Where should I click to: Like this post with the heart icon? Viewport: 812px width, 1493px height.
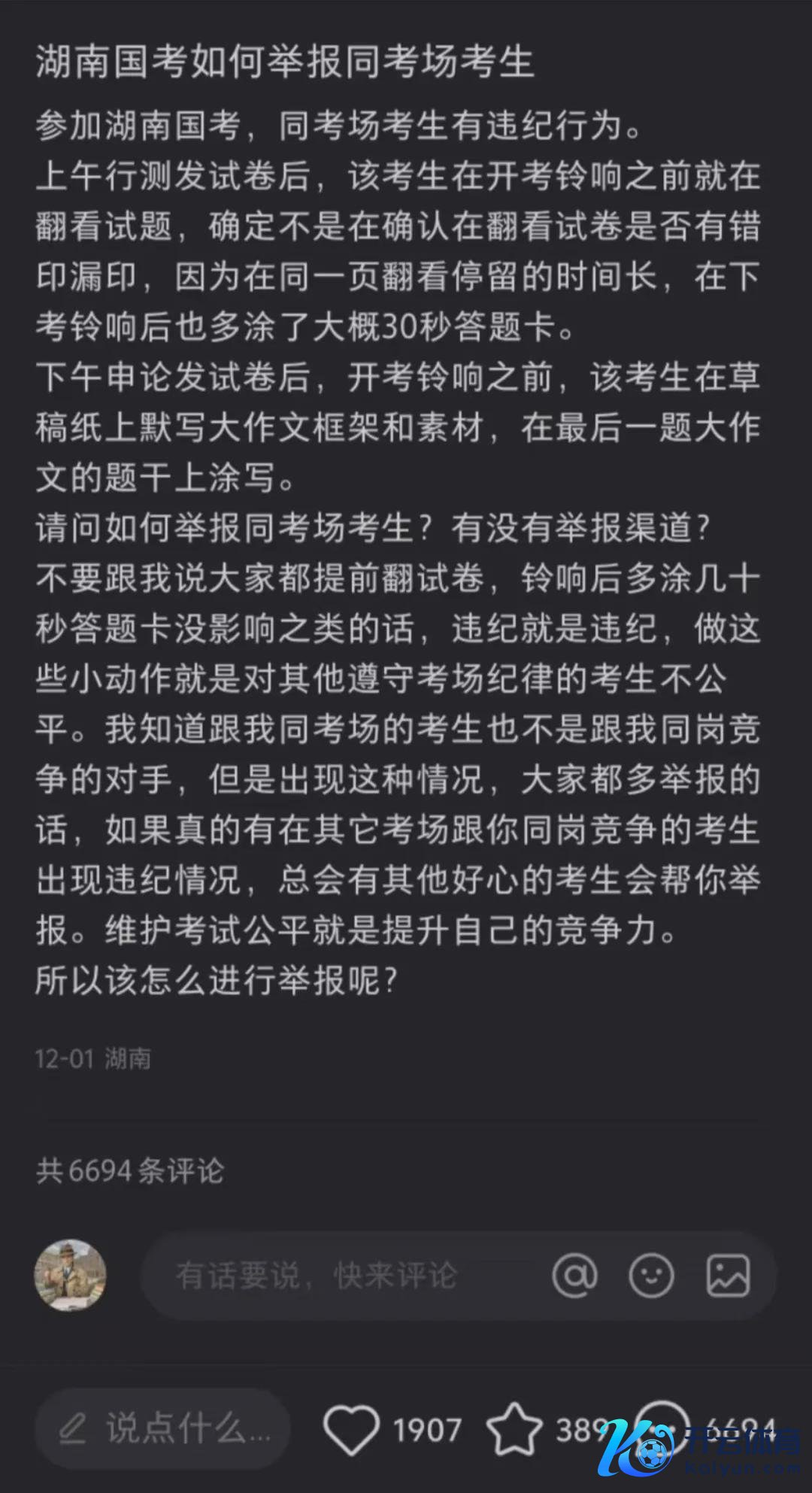point(351,1428)
